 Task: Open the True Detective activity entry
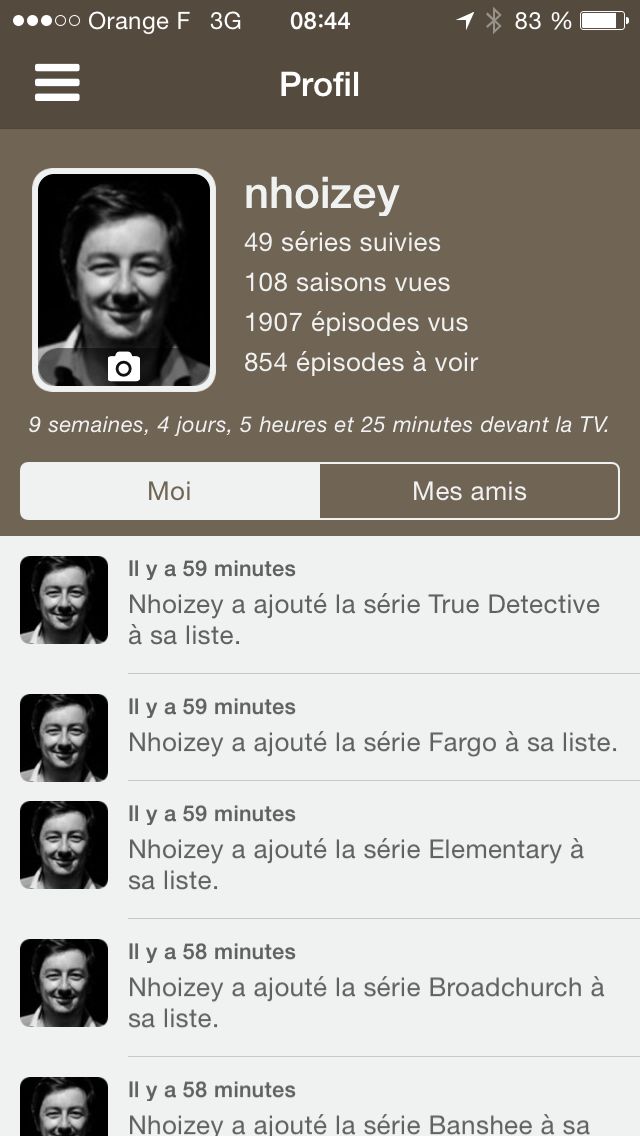click(363, 604)
